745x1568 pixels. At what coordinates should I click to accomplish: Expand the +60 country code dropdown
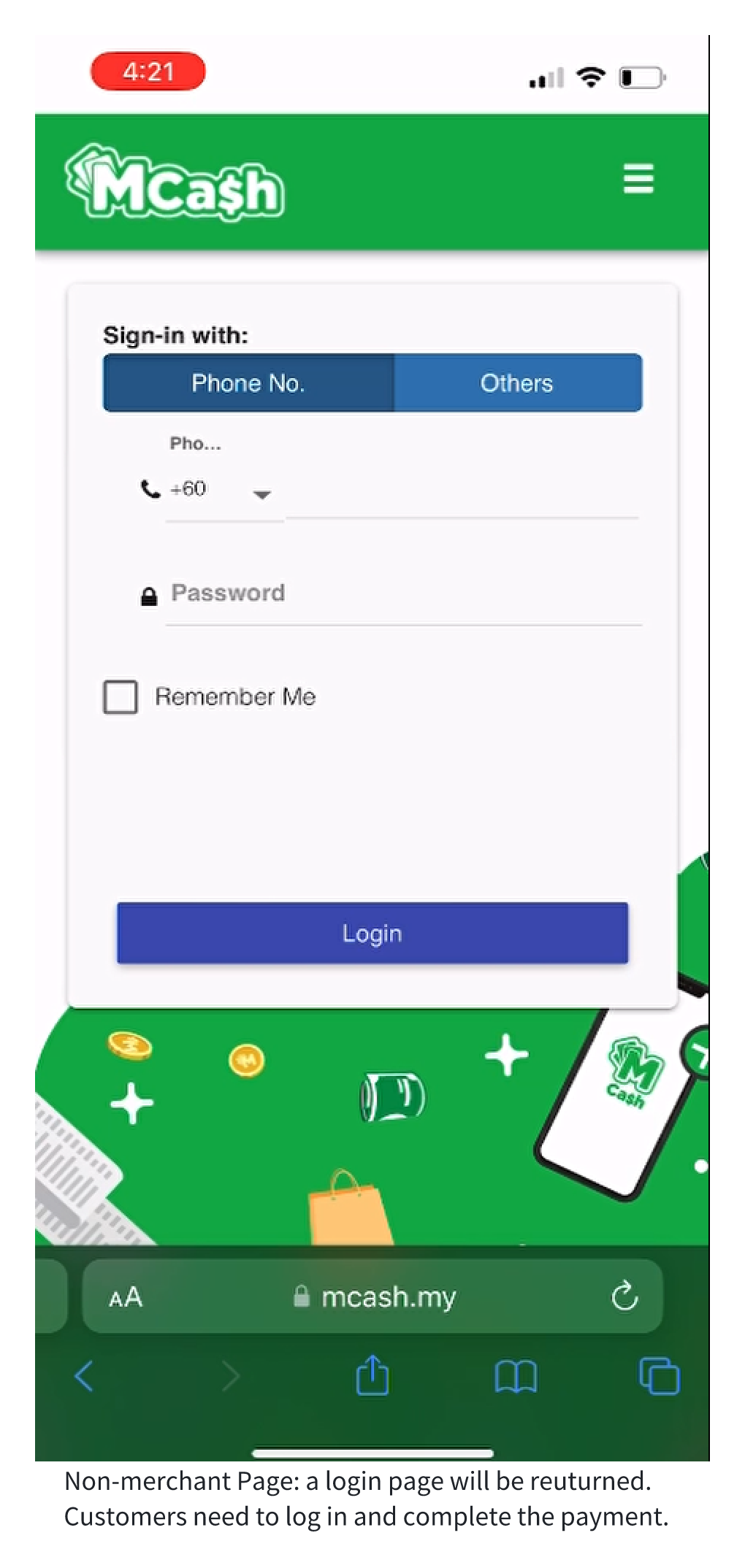[x=261, y=494]
